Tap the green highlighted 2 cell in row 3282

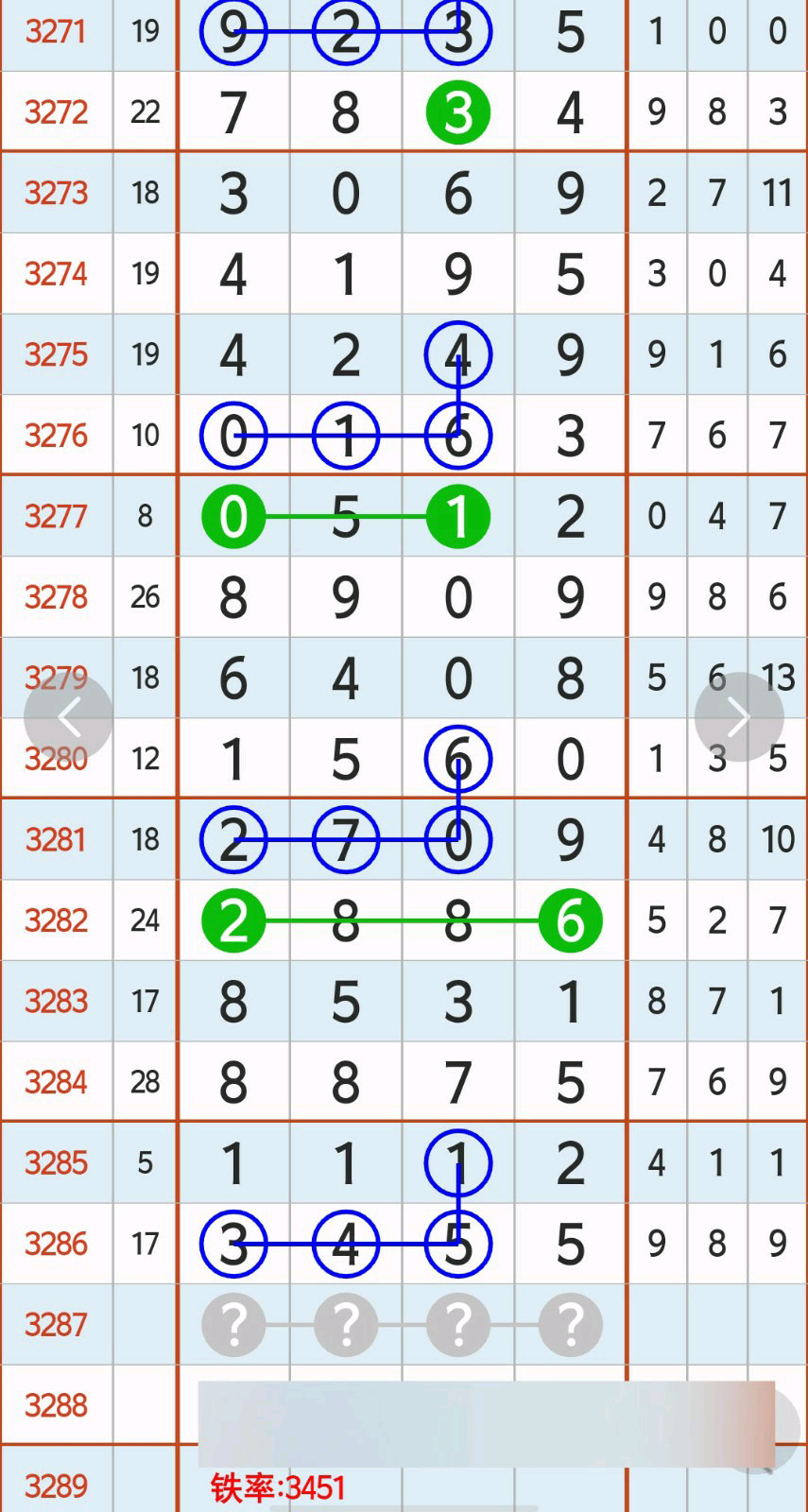[x=232, y=920]
